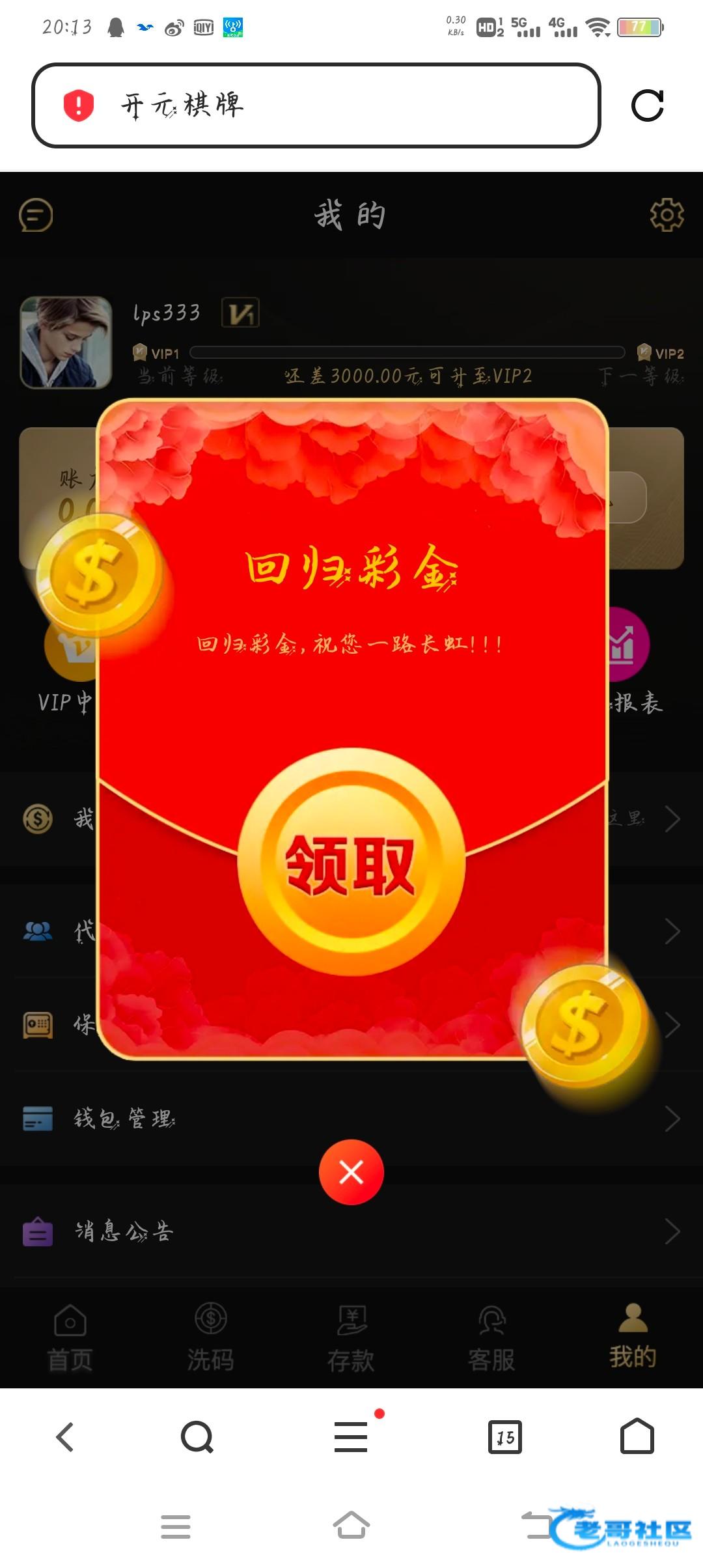The width and height of the screenshot is (703, 1568).
Task: Open the browser menu
Action: 351,1437
